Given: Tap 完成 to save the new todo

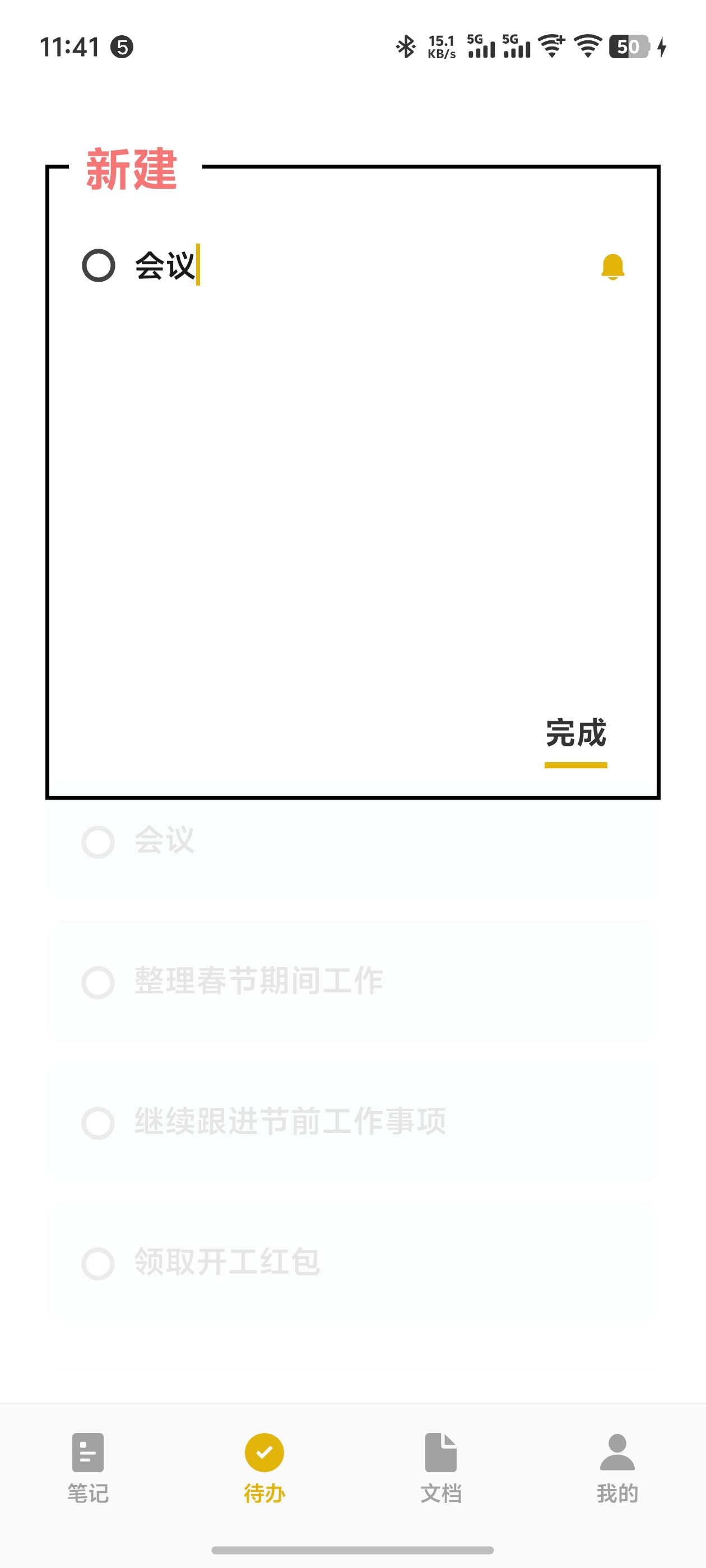Looking at the screenshot, I should (x=575, y=734).
